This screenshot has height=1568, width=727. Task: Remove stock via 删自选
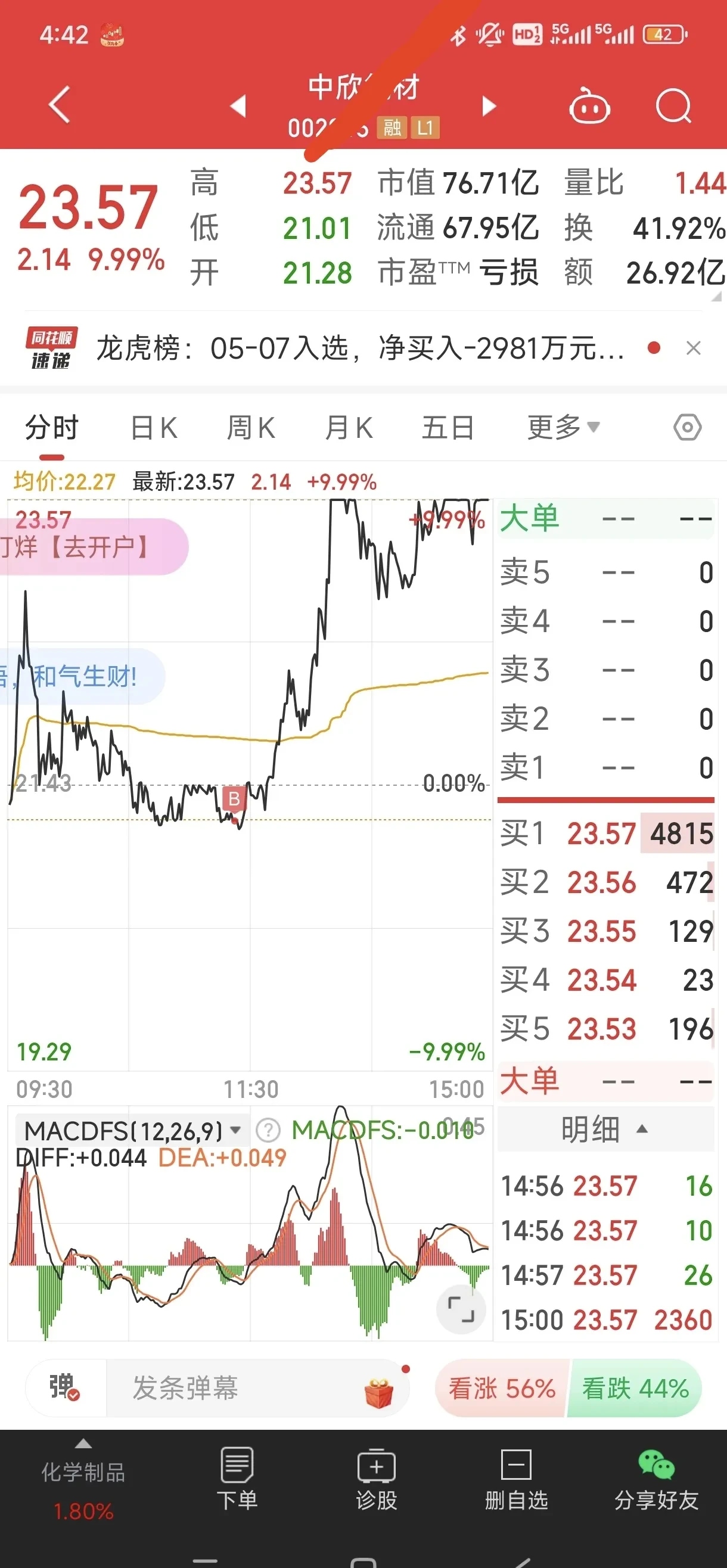[x=516, y=1479]
